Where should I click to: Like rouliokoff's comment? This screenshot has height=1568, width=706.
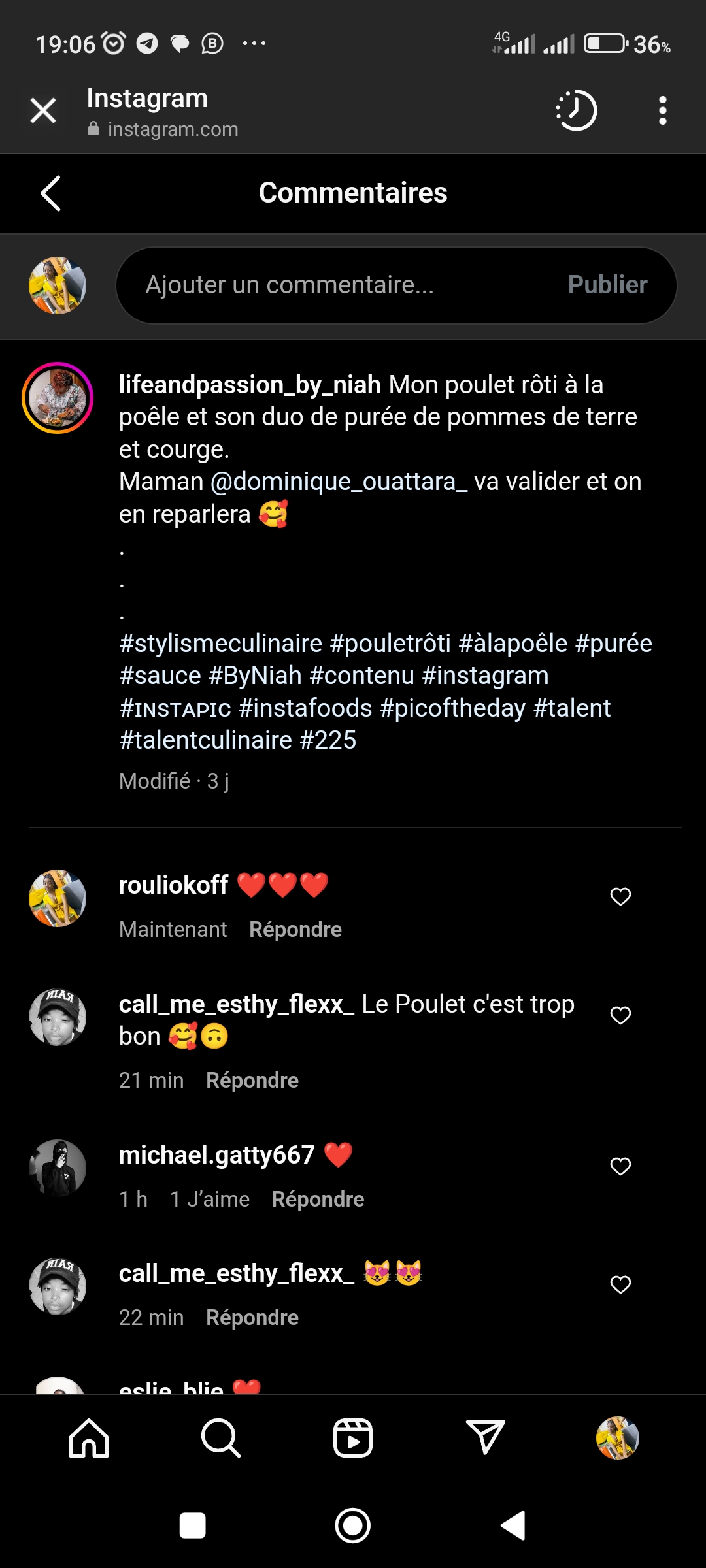[620, 896]
